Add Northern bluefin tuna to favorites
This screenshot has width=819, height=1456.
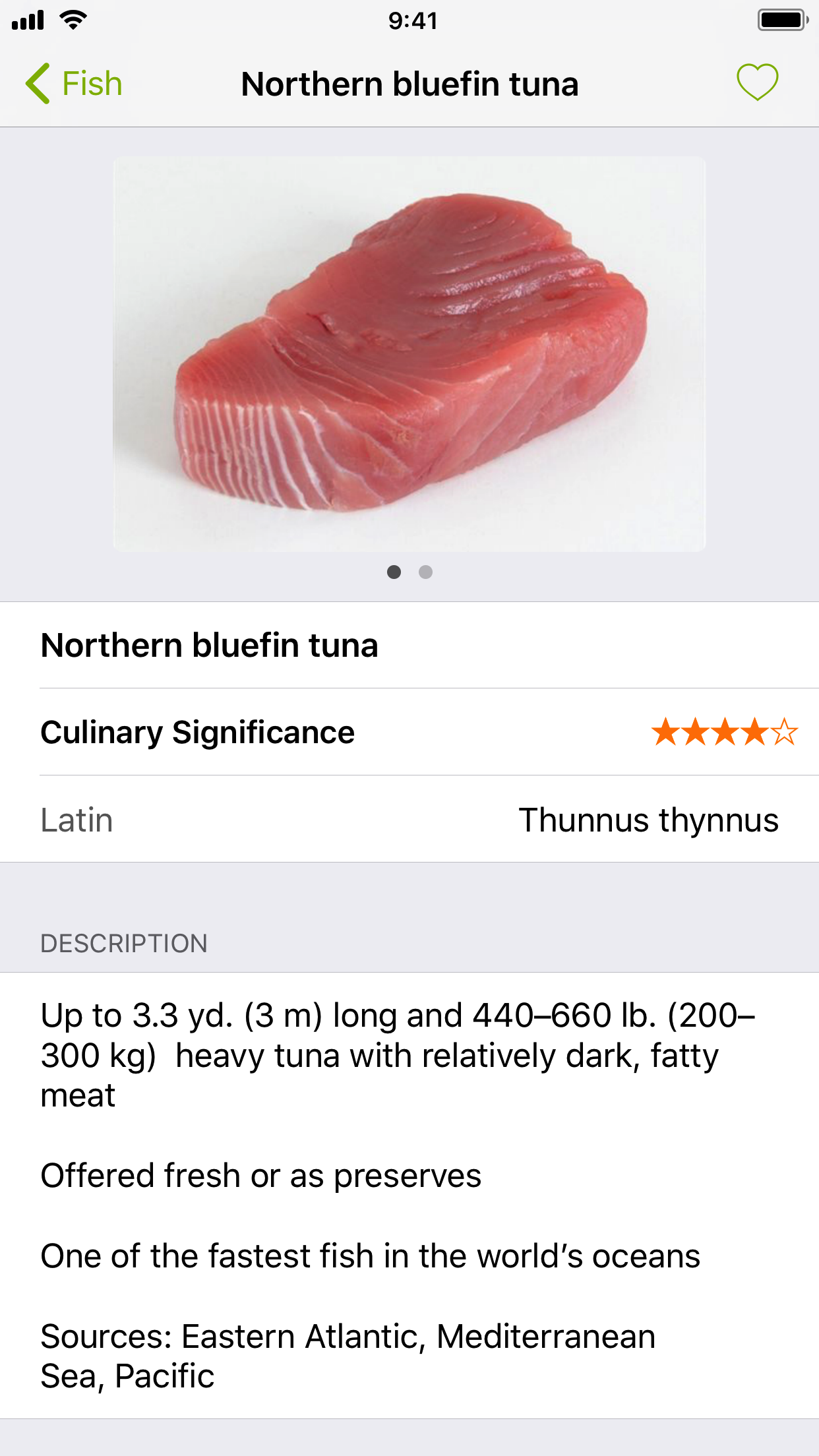click(757, 82)
